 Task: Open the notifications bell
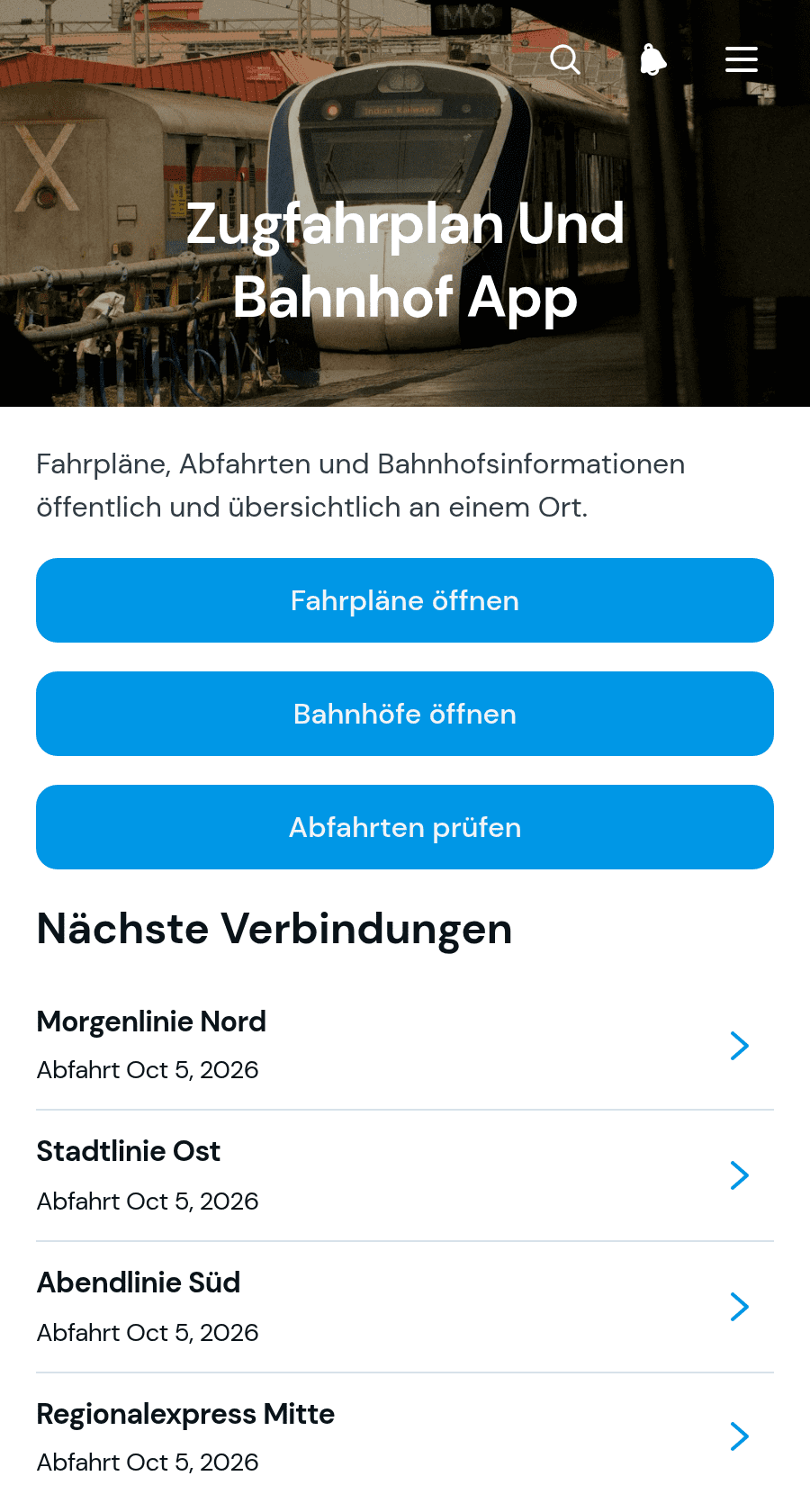[653, 59]
